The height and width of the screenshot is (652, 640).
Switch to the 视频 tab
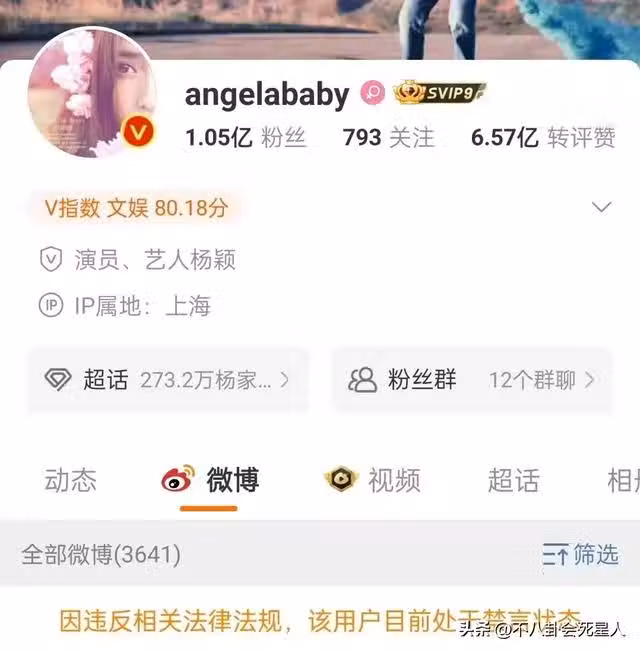point(373,480)
